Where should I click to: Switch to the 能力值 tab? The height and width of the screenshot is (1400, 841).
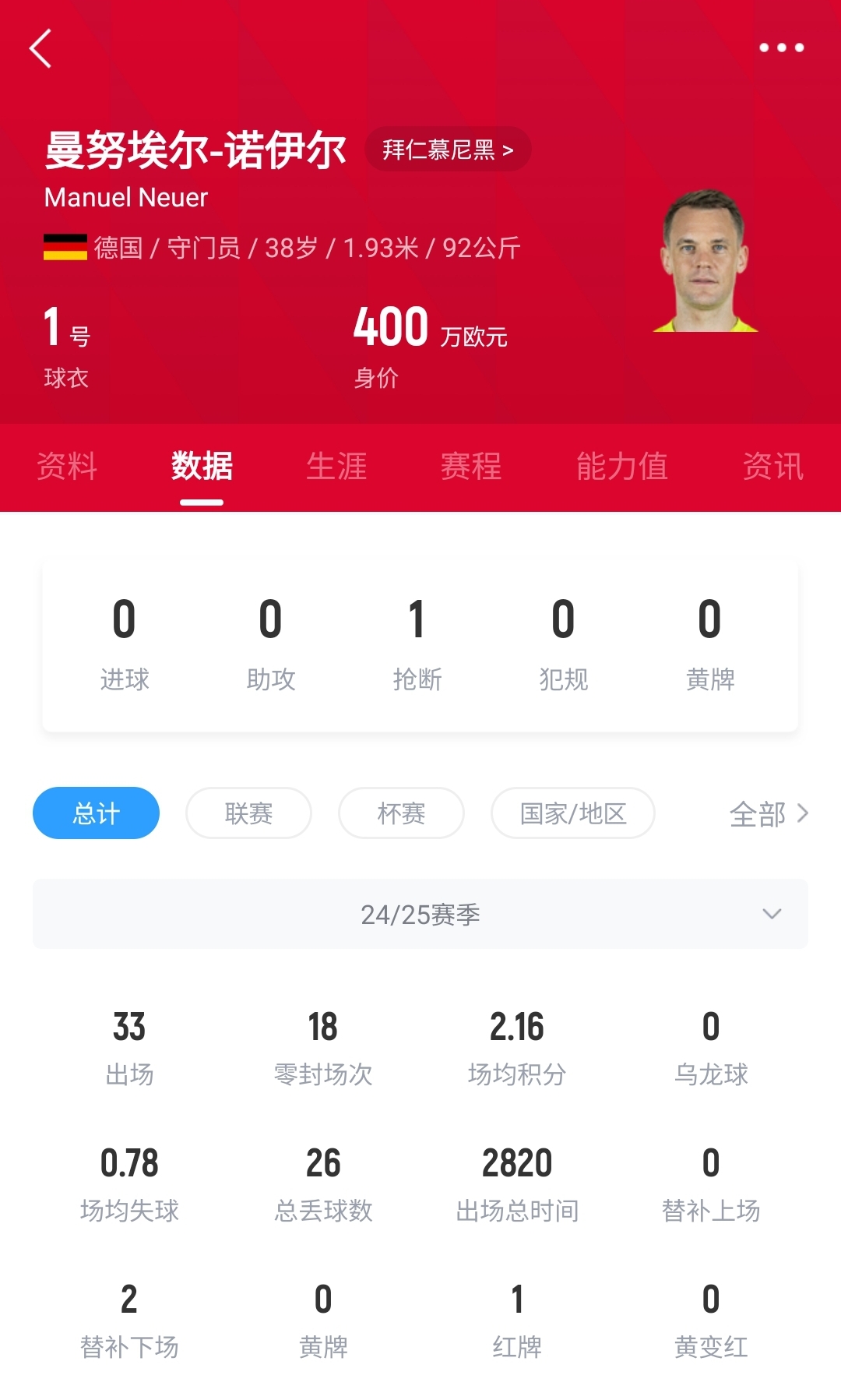click(x=621, y=467)
